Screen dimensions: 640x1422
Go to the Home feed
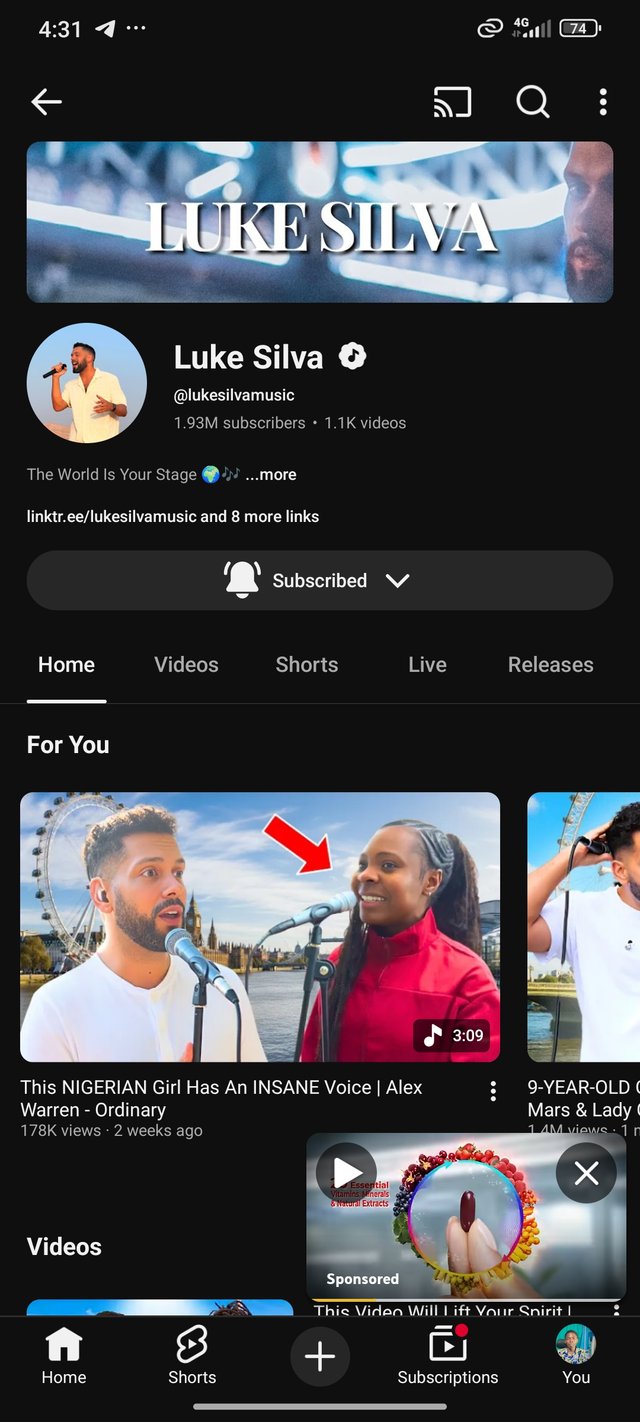tap(64, 1356)
